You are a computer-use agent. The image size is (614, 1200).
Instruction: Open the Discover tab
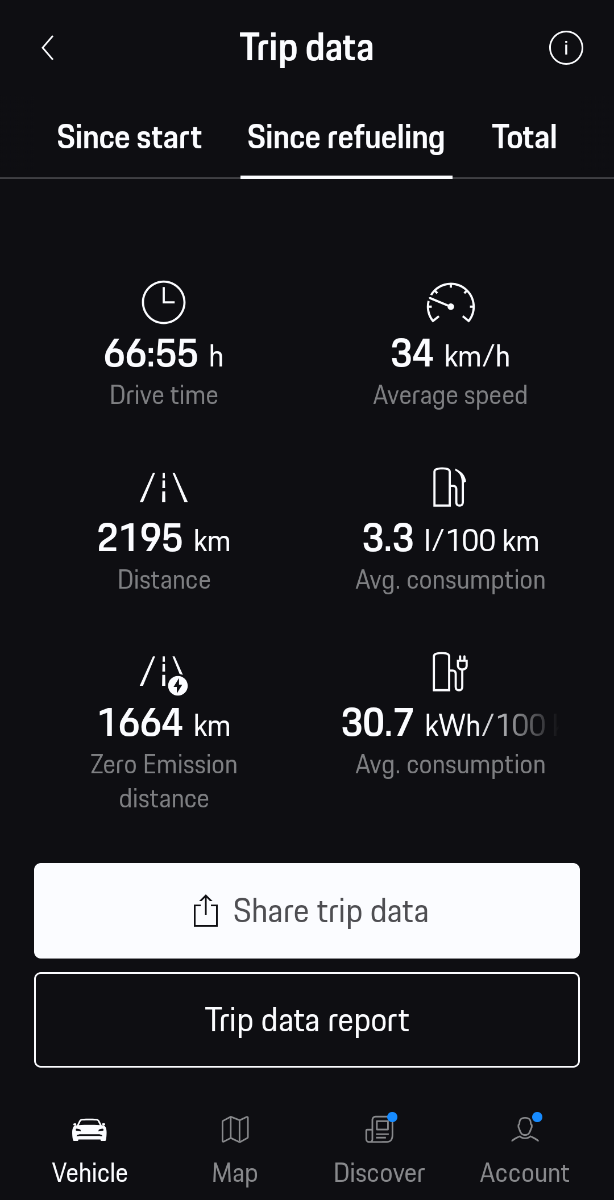pyautogui.click(x=379, y=1150)
